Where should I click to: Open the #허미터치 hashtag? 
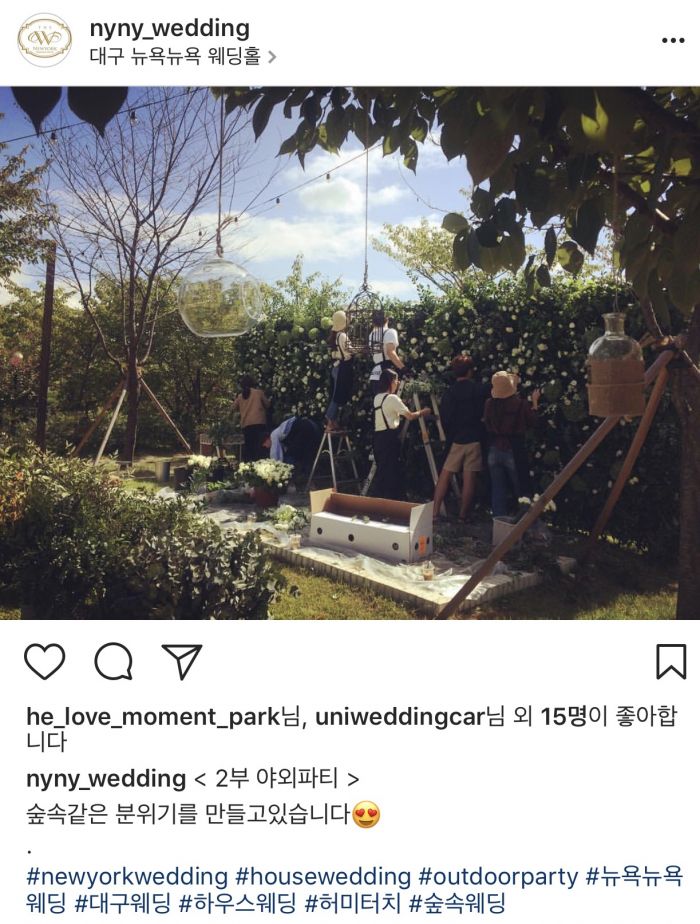click(352, 904)
